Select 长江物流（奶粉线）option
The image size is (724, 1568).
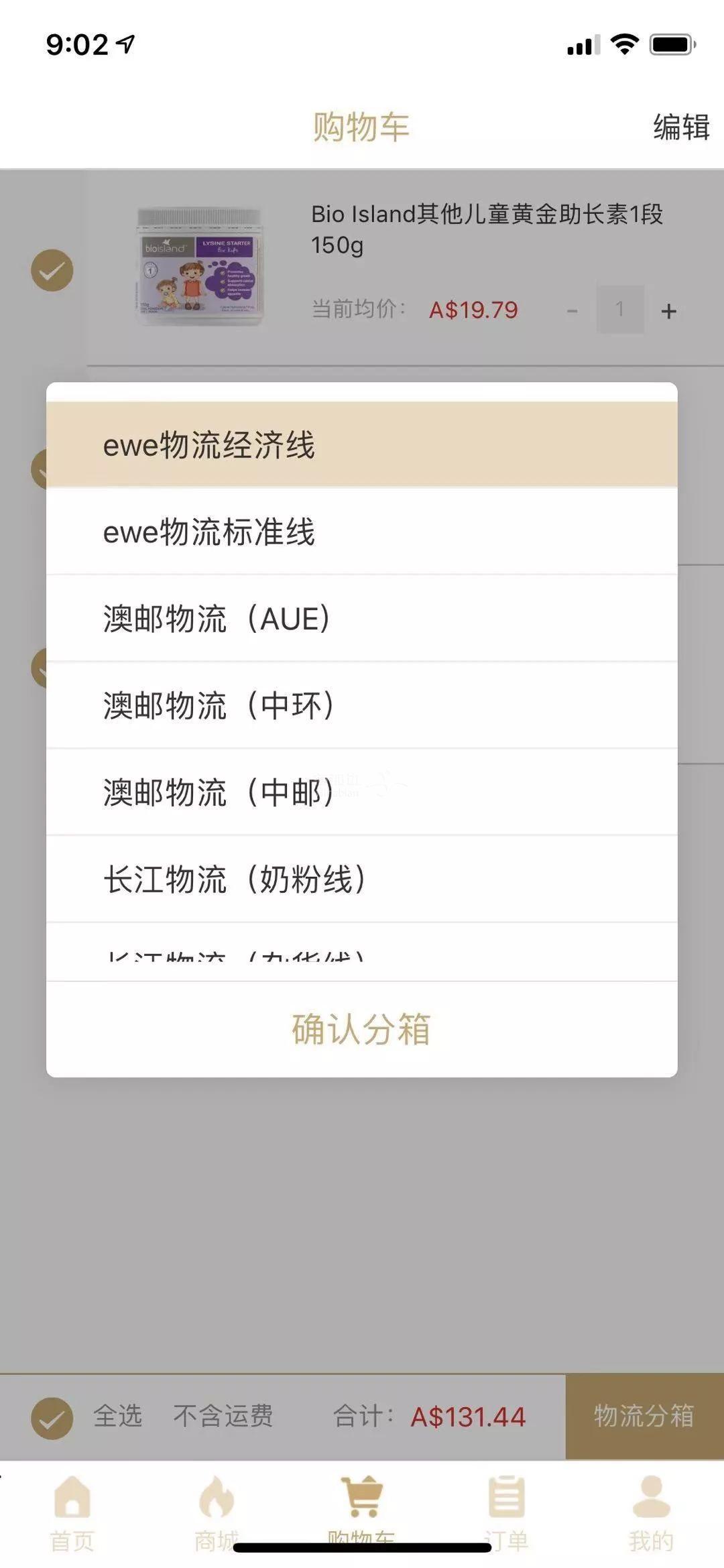click(x=361, y=879)
